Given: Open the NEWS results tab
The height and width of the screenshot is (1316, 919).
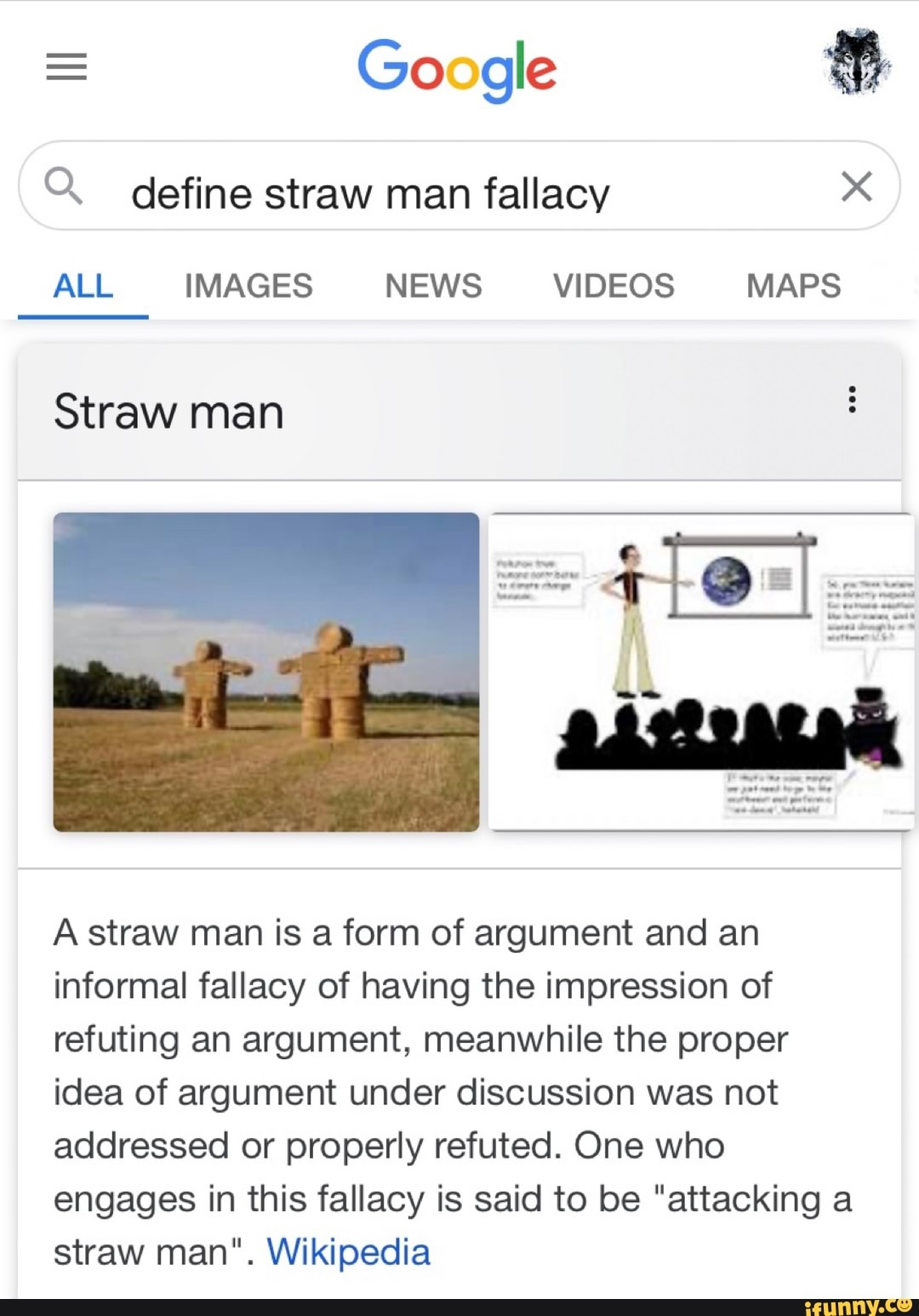Looking at the screenshot, I should pos(433,285).
